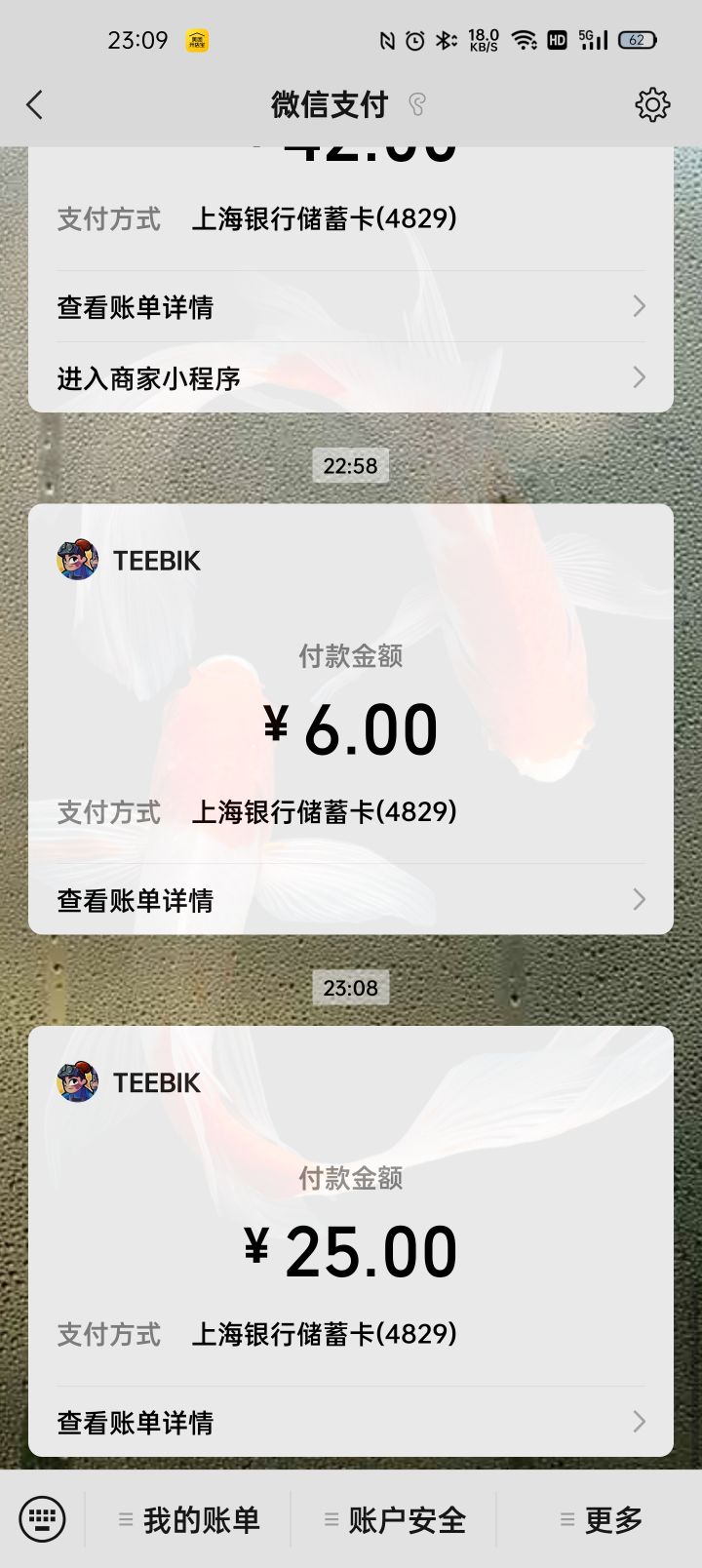Tap the 23:08 timestamp label

click(x=351, y=988)
